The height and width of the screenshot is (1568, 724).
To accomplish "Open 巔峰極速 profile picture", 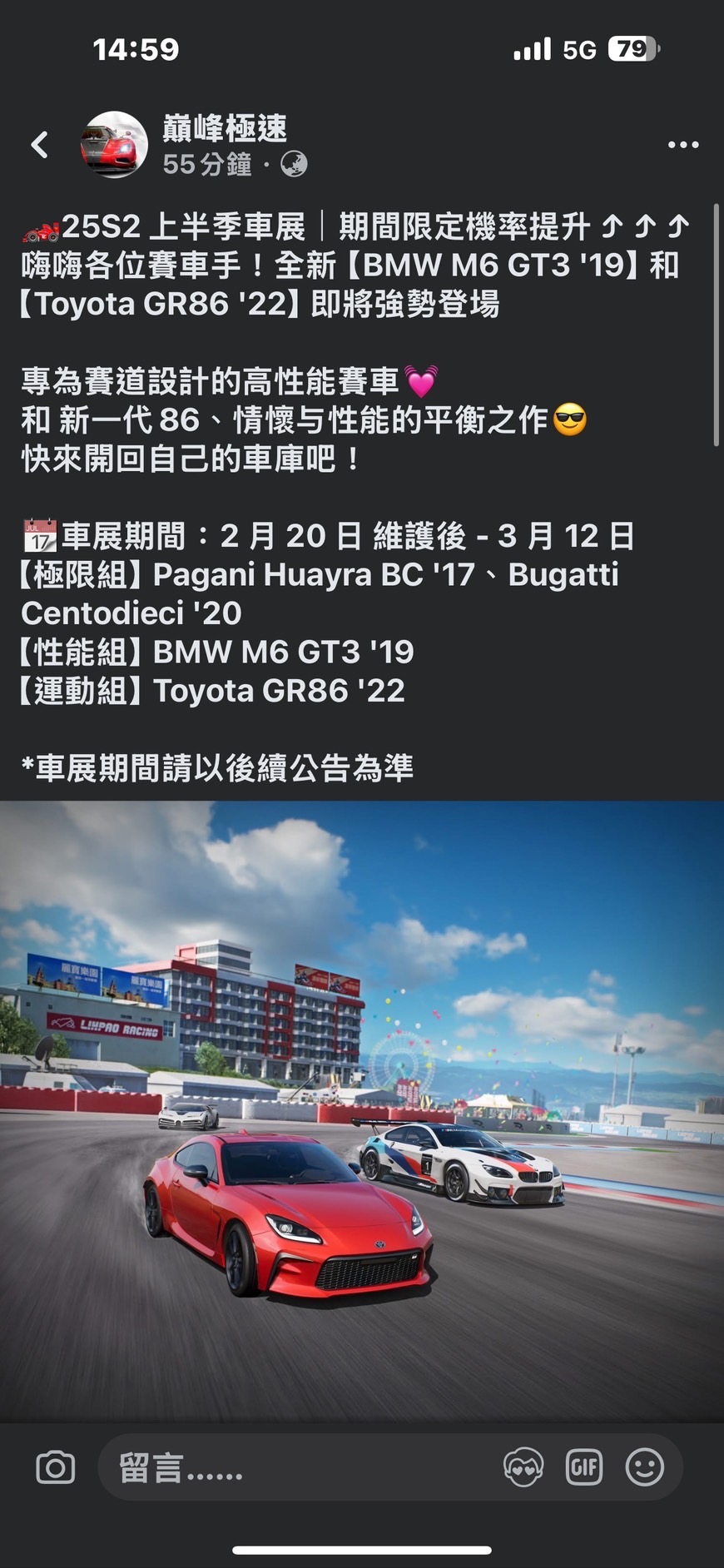I will click(114, 145).
